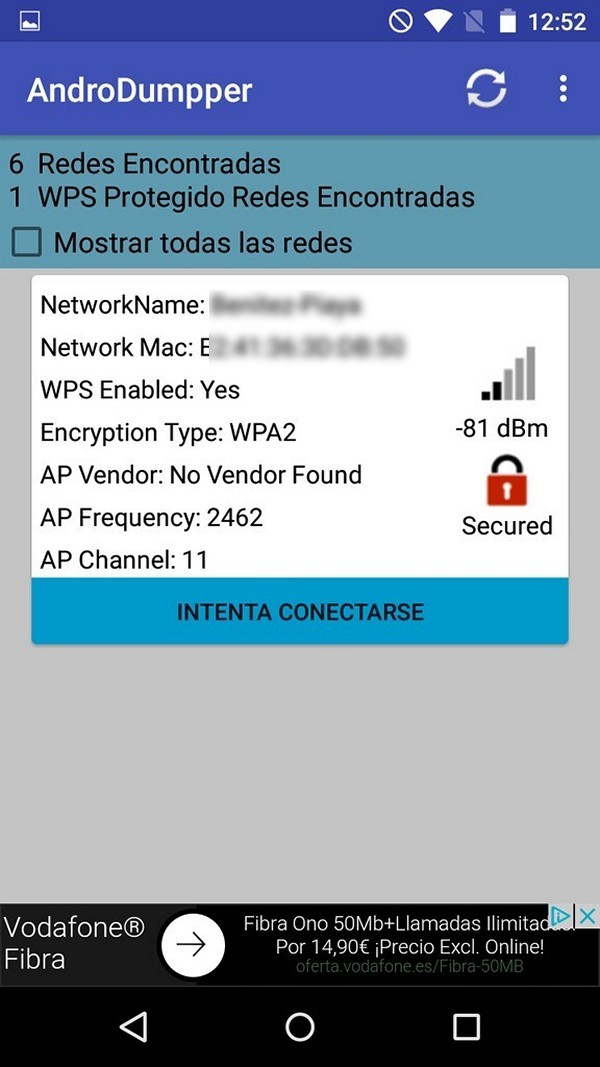Image resolution: width=600 pixels, height=1067 pixels.
Task: Close the Vodafone ad banner
Action: pyautogui.click(x=588, y=917)
